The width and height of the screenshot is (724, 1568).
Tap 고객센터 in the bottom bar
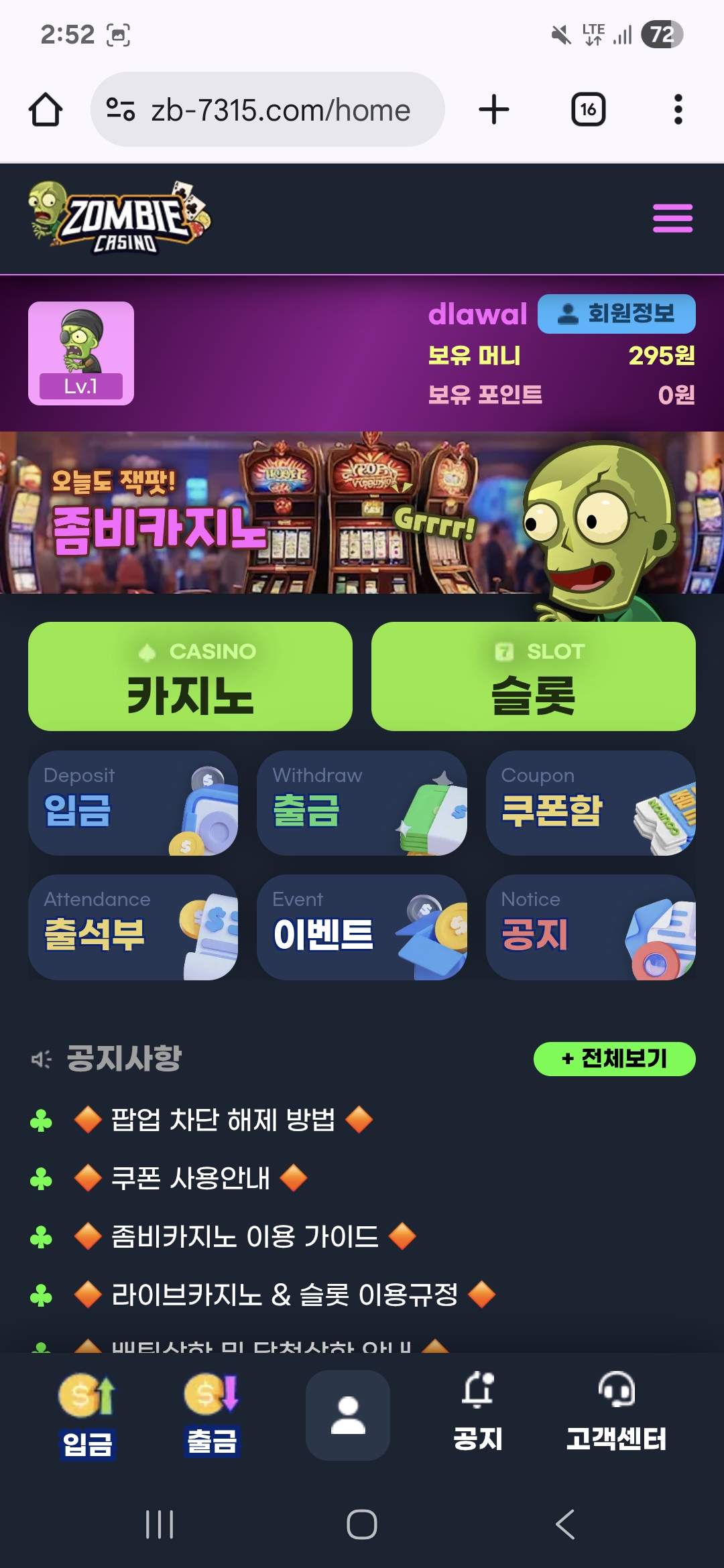coord(616,1415)
